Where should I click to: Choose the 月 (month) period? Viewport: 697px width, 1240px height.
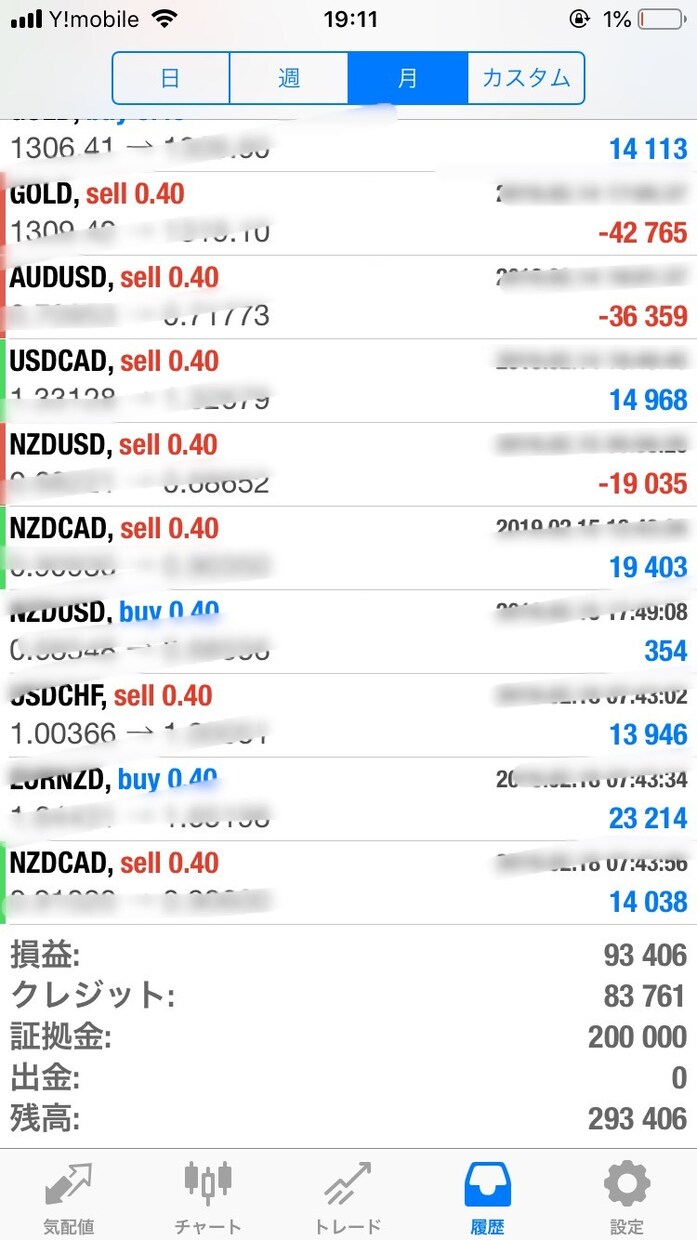(x=408, y=78)
